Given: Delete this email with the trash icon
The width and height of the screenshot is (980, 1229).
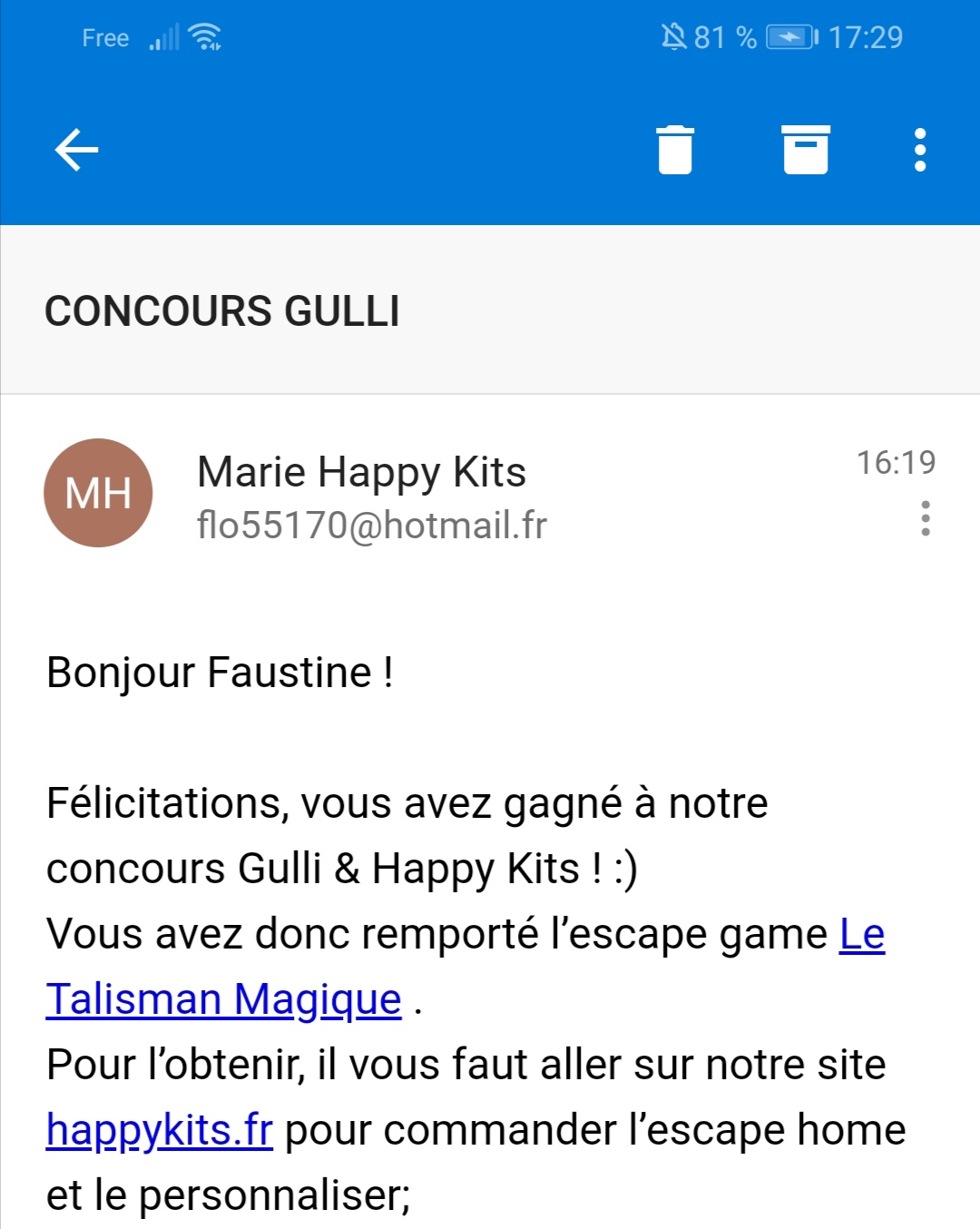Looking at the screenshot, I should (x=674, y=150).
